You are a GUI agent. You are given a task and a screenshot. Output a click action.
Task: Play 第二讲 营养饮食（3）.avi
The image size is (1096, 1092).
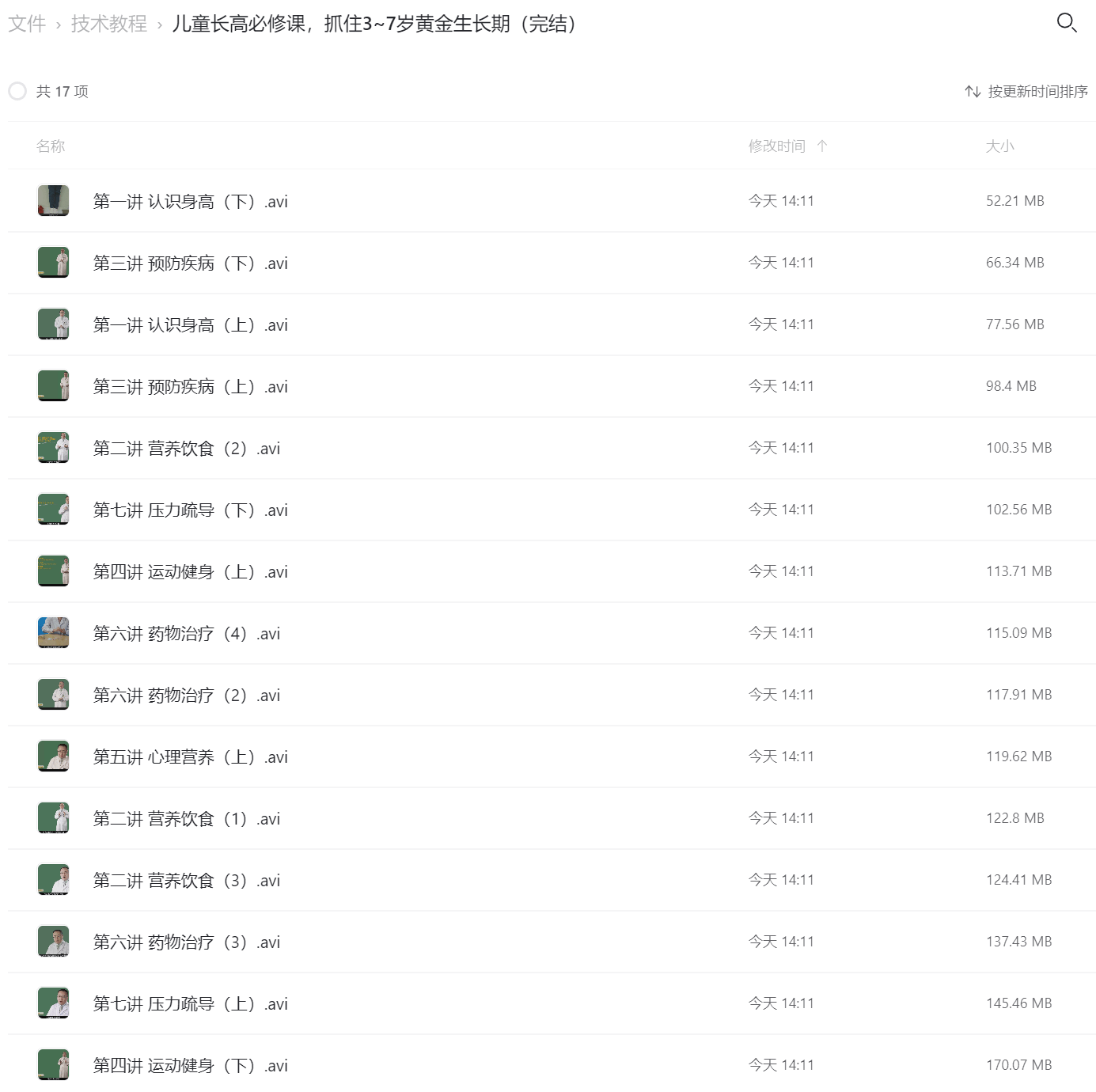click(186, 880)
